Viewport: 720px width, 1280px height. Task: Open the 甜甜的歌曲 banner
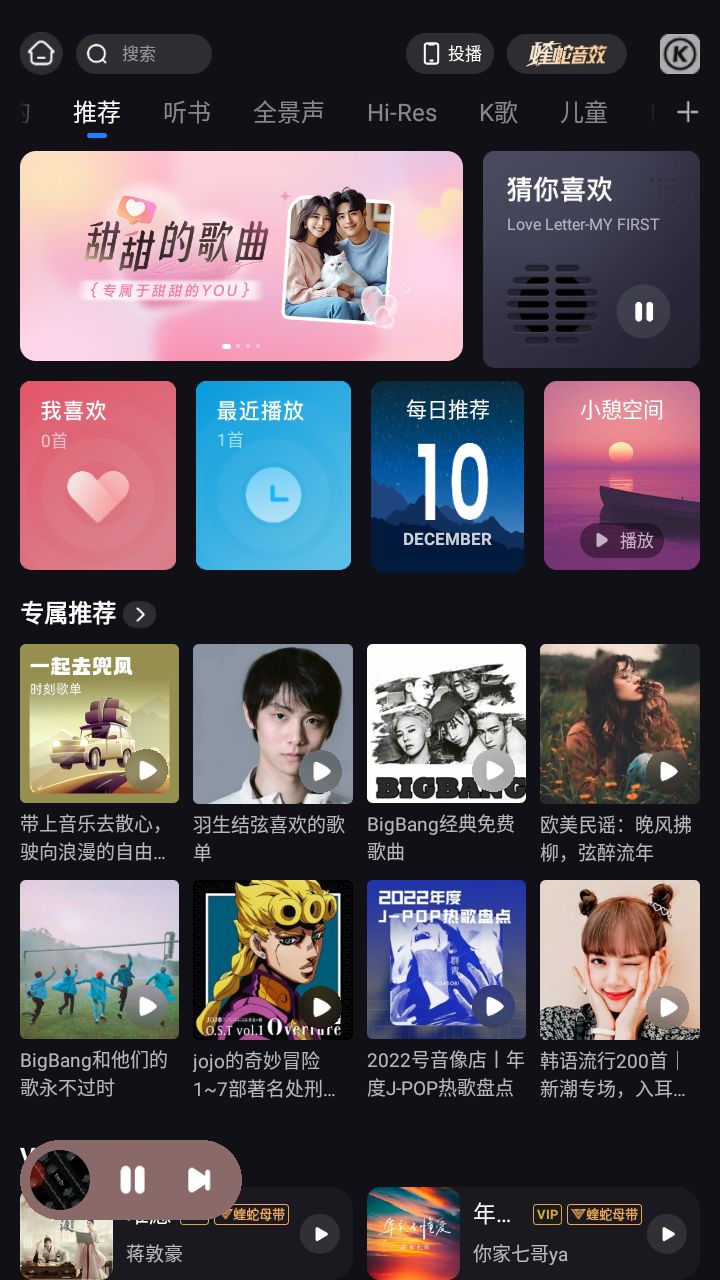pyautogui.click(x=241, y=256)
